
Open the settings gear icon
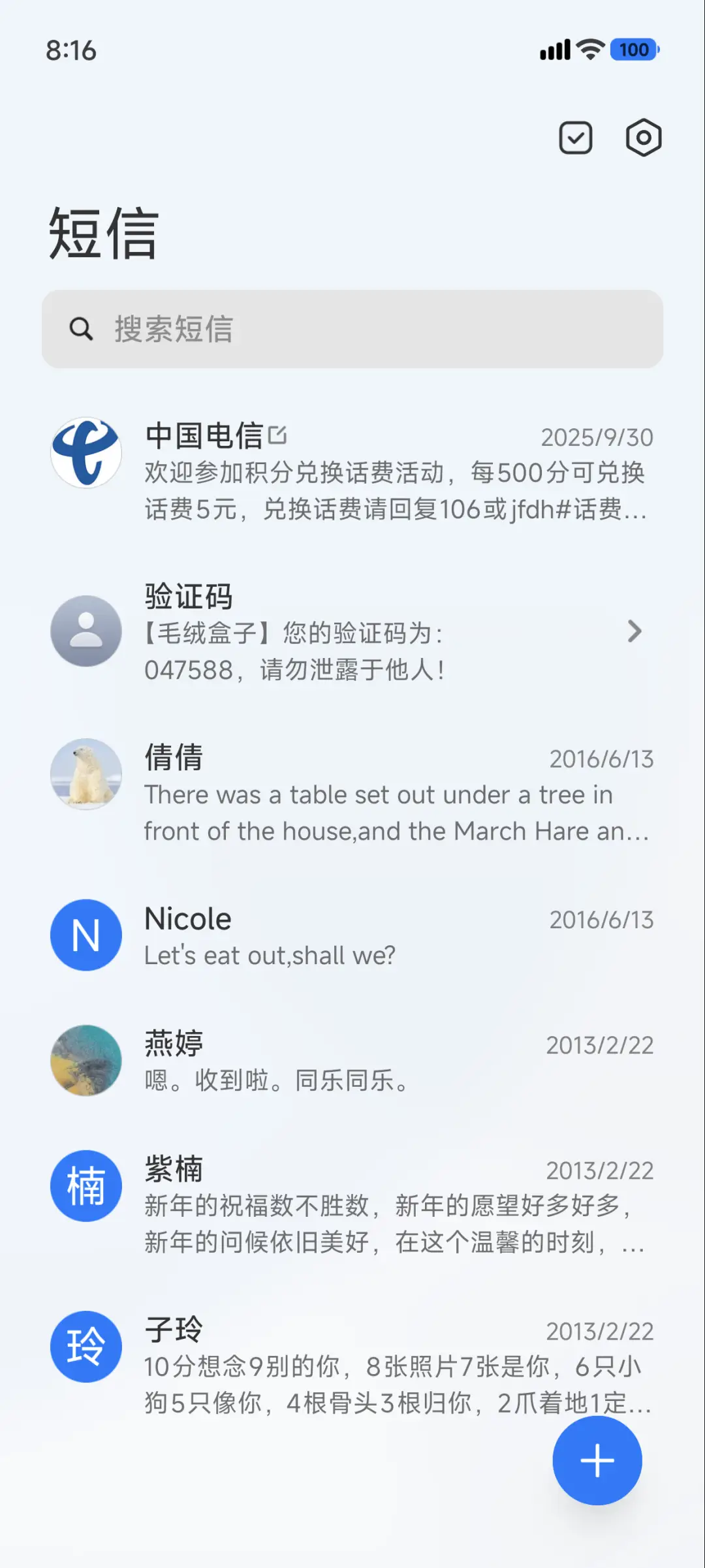point(644,138)
